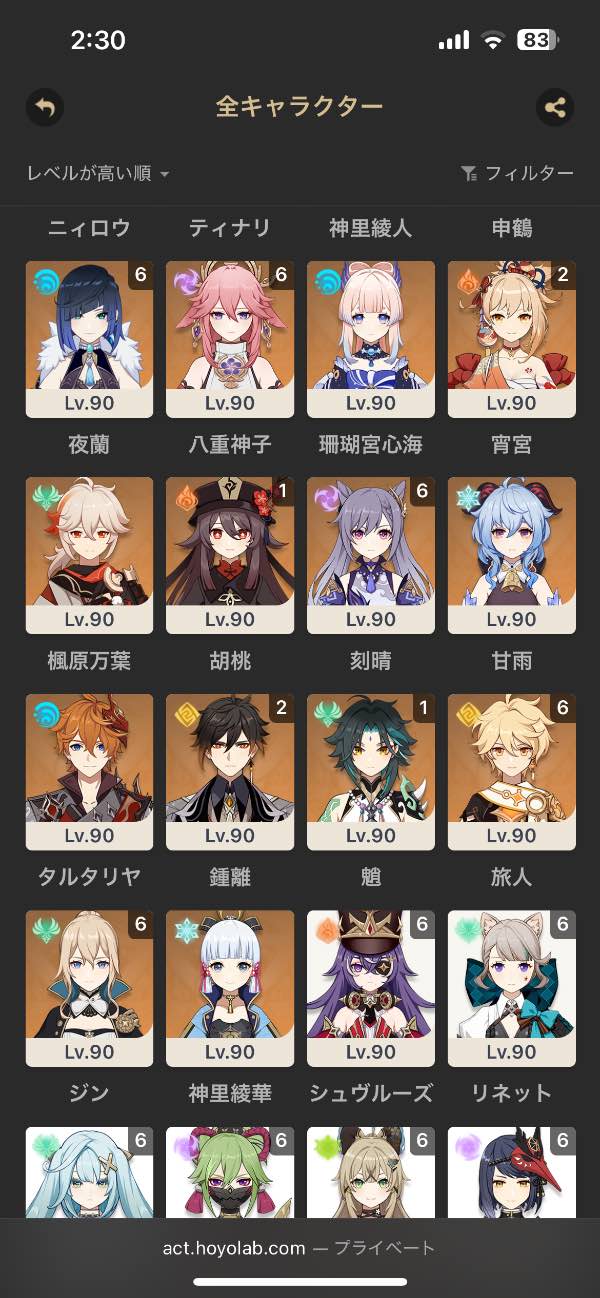View details for 魈
Screen dimensions: 600x1298
(x=371, y=772)
